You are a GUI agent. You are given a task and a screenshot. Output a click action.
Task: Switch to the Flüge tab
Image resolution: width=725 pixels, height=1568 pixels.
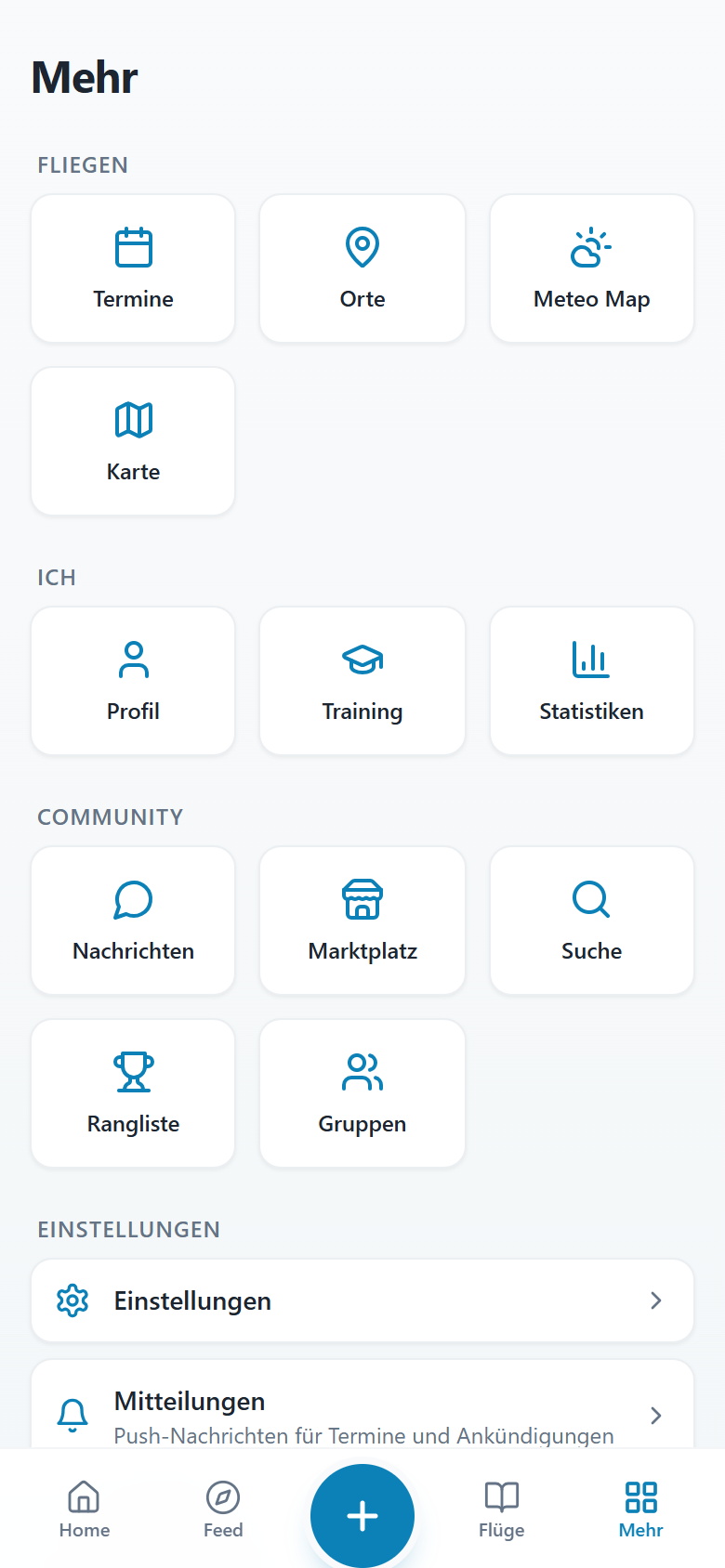(502, 1510)
